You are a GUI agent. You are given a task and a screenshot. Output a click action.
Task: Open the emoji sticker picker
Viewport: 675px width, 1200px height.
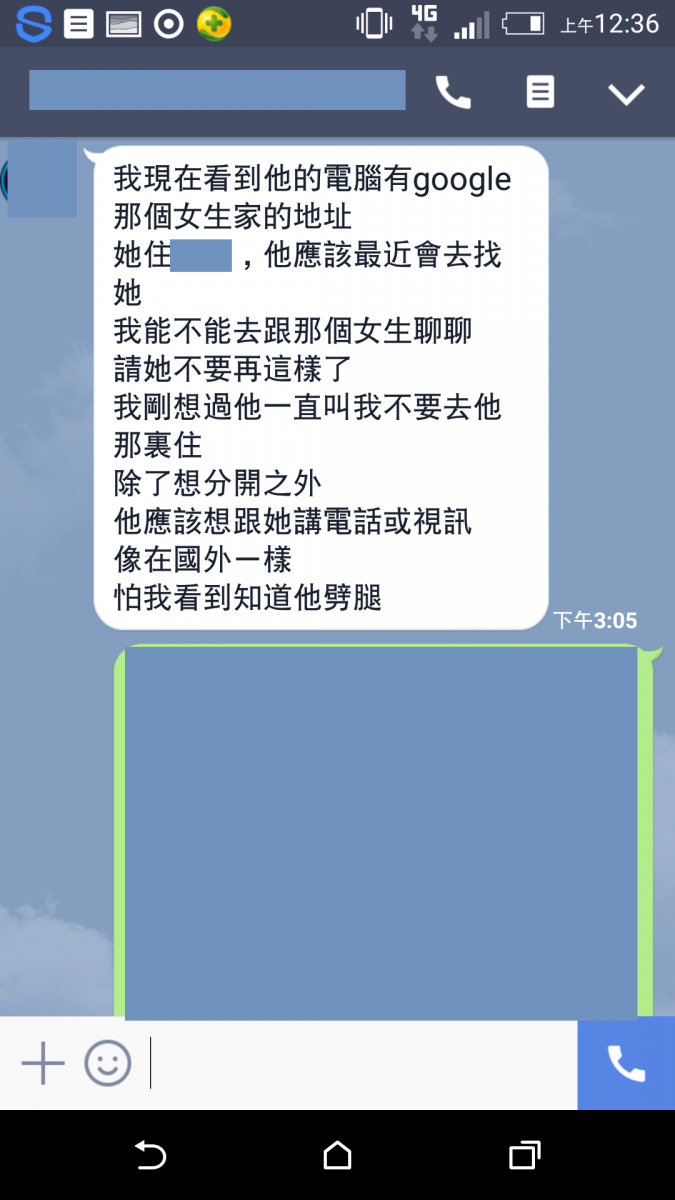pyautogui.click(x=108, y=1063)
